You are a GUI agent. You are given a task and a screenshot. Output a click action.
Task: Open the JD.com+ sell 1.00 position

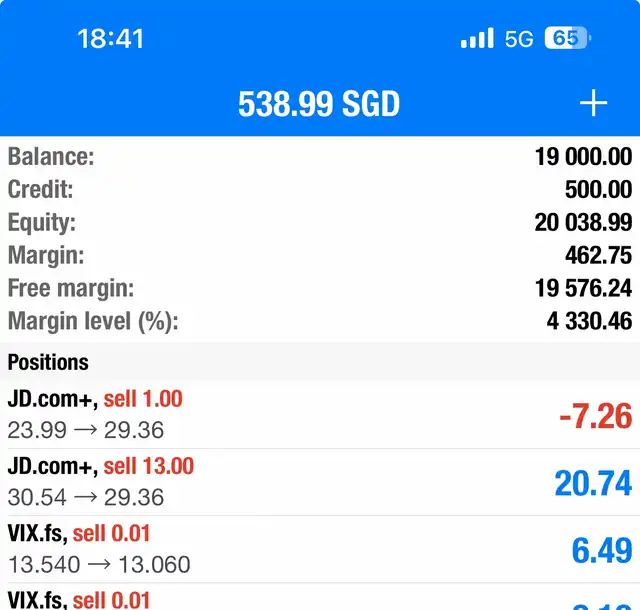320,415
